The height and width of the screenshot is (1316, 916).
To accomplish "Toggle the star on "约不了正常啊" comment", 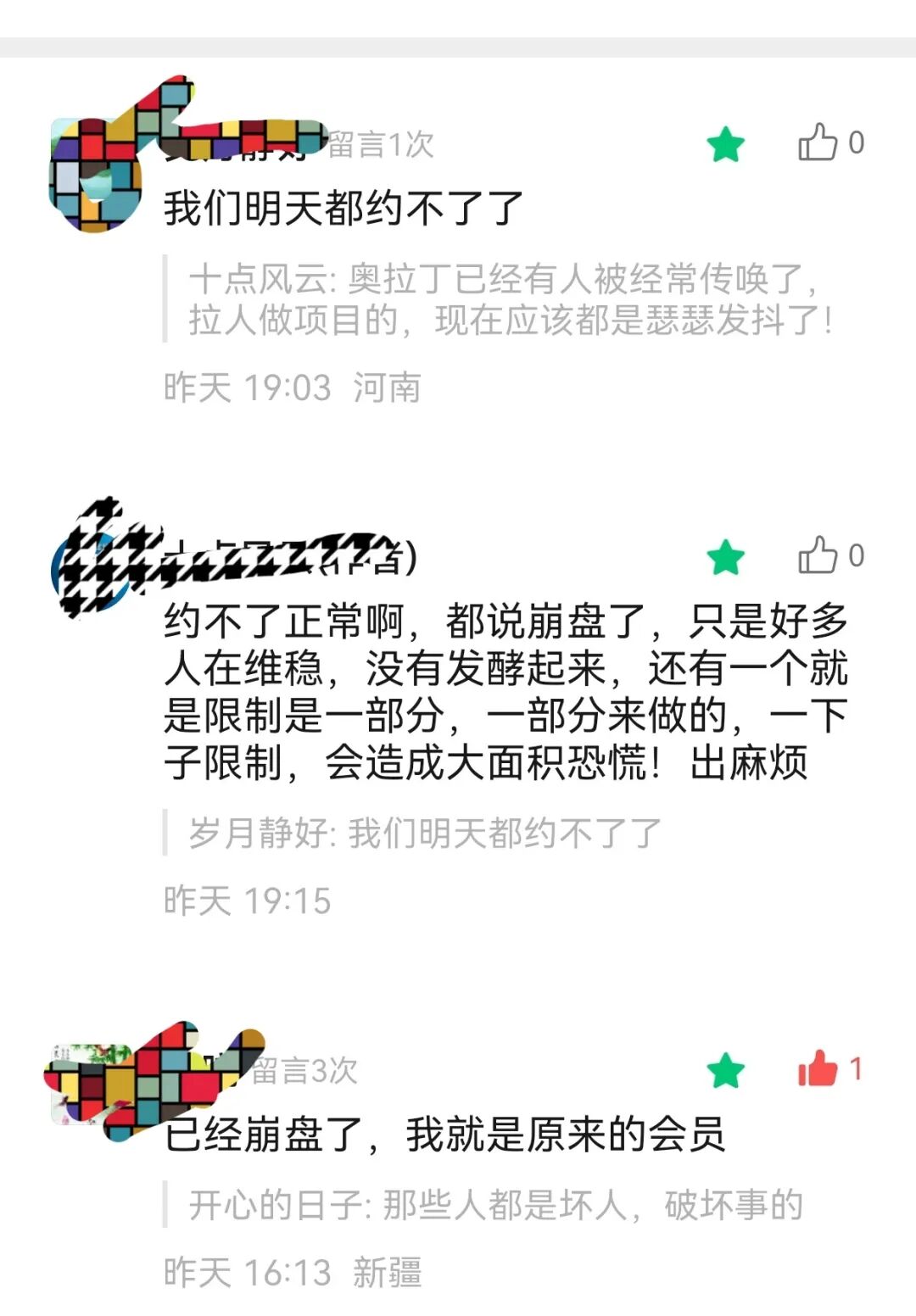I will (x=726, y=557).
